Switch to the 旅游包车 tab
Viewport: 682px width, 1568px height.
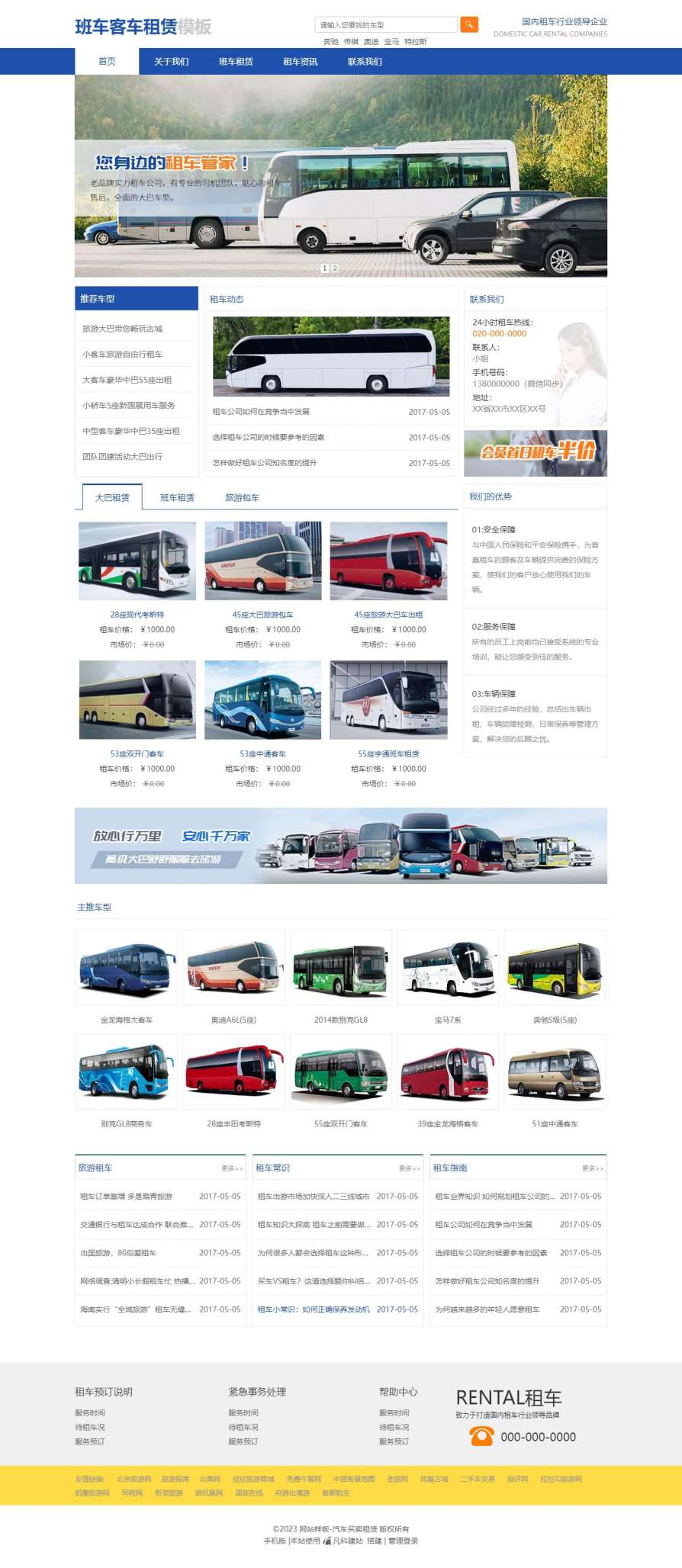pyautogui.click(x=242, y=497)
